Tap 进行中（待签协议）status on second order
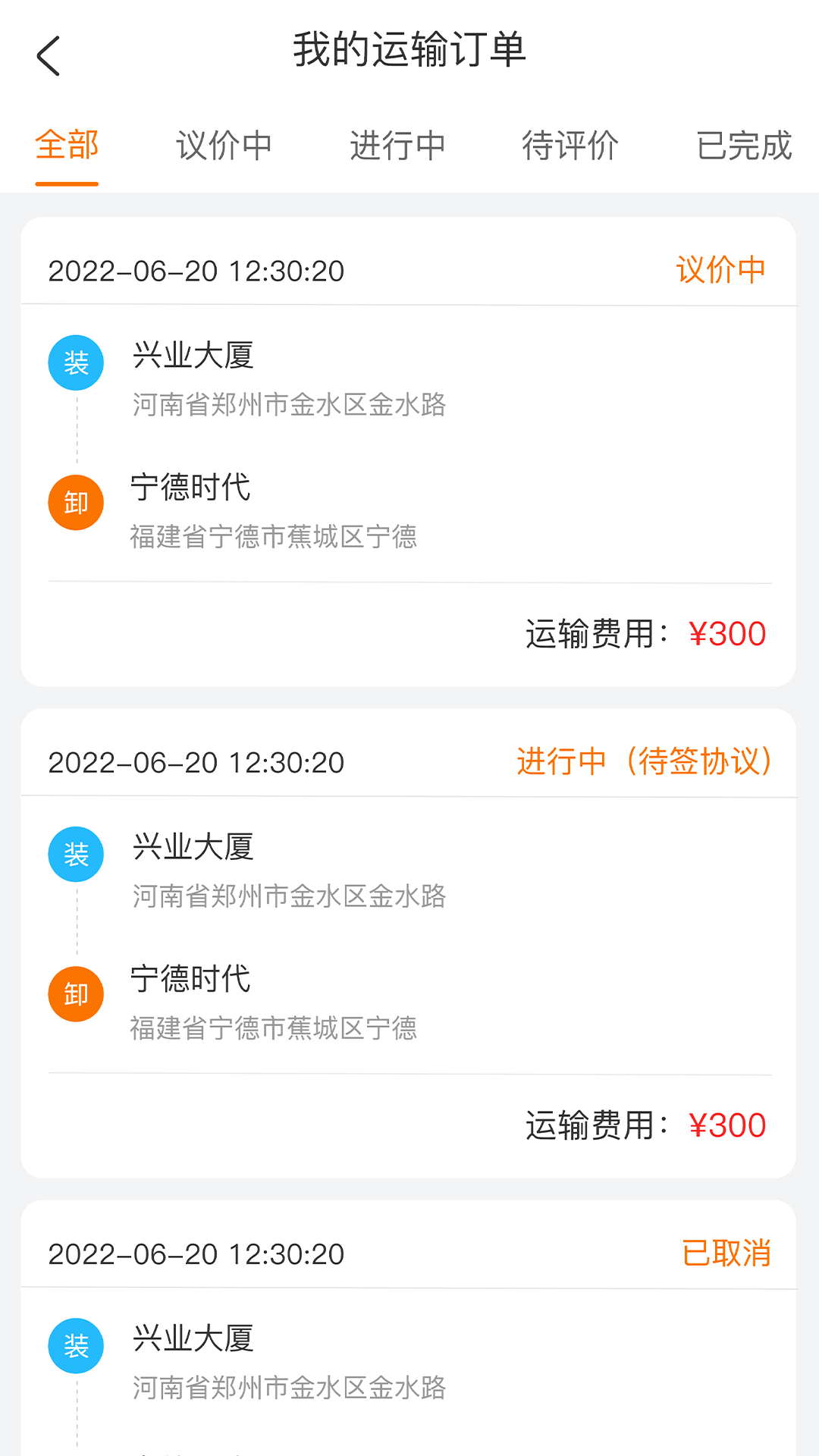 (x=645, y=763)
